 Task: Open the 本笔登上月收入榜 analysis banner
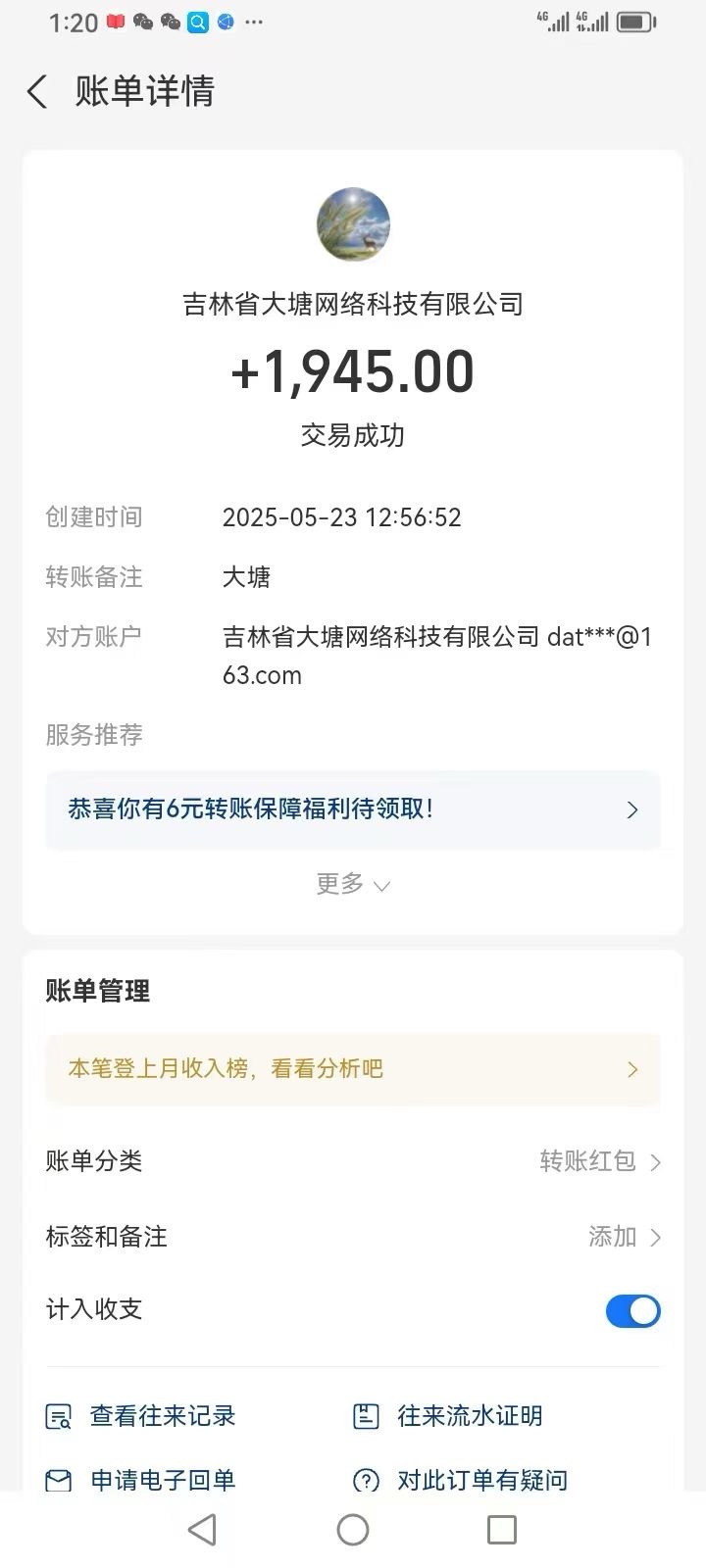pos(353,1069)
